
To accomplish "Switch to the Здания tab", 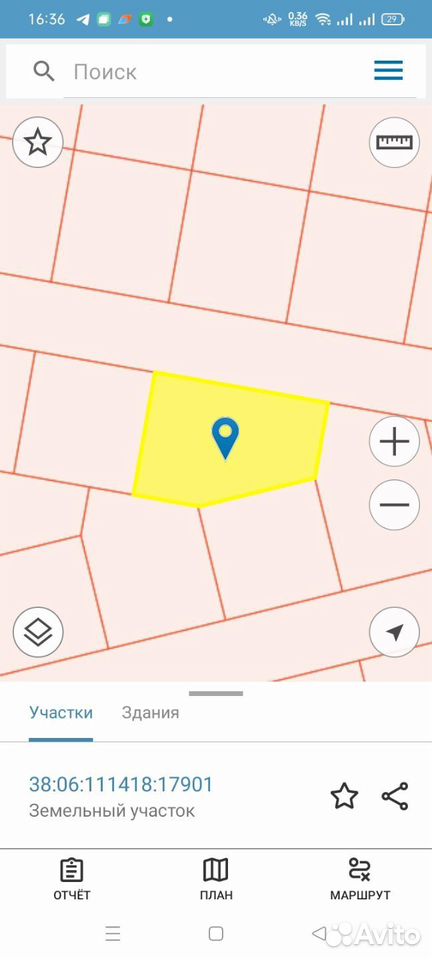I will [x=151, y=713].
